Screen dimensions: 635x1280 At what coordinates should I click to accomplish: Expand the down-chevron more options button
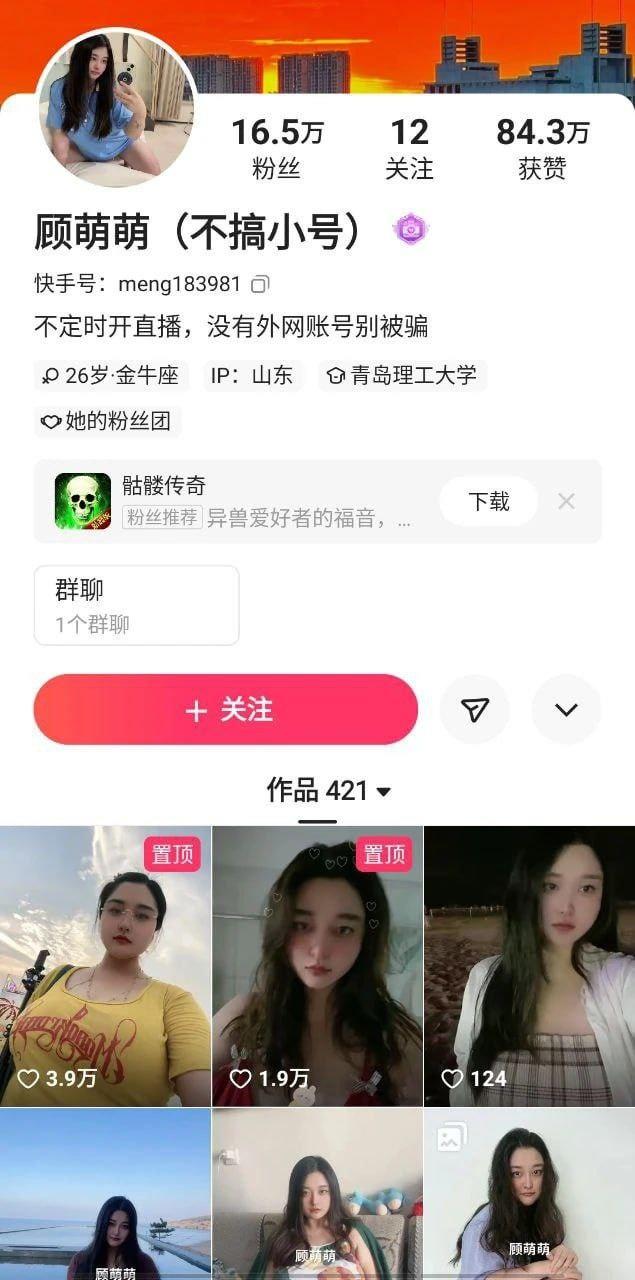pyautogui.click(x=566, y=710)
